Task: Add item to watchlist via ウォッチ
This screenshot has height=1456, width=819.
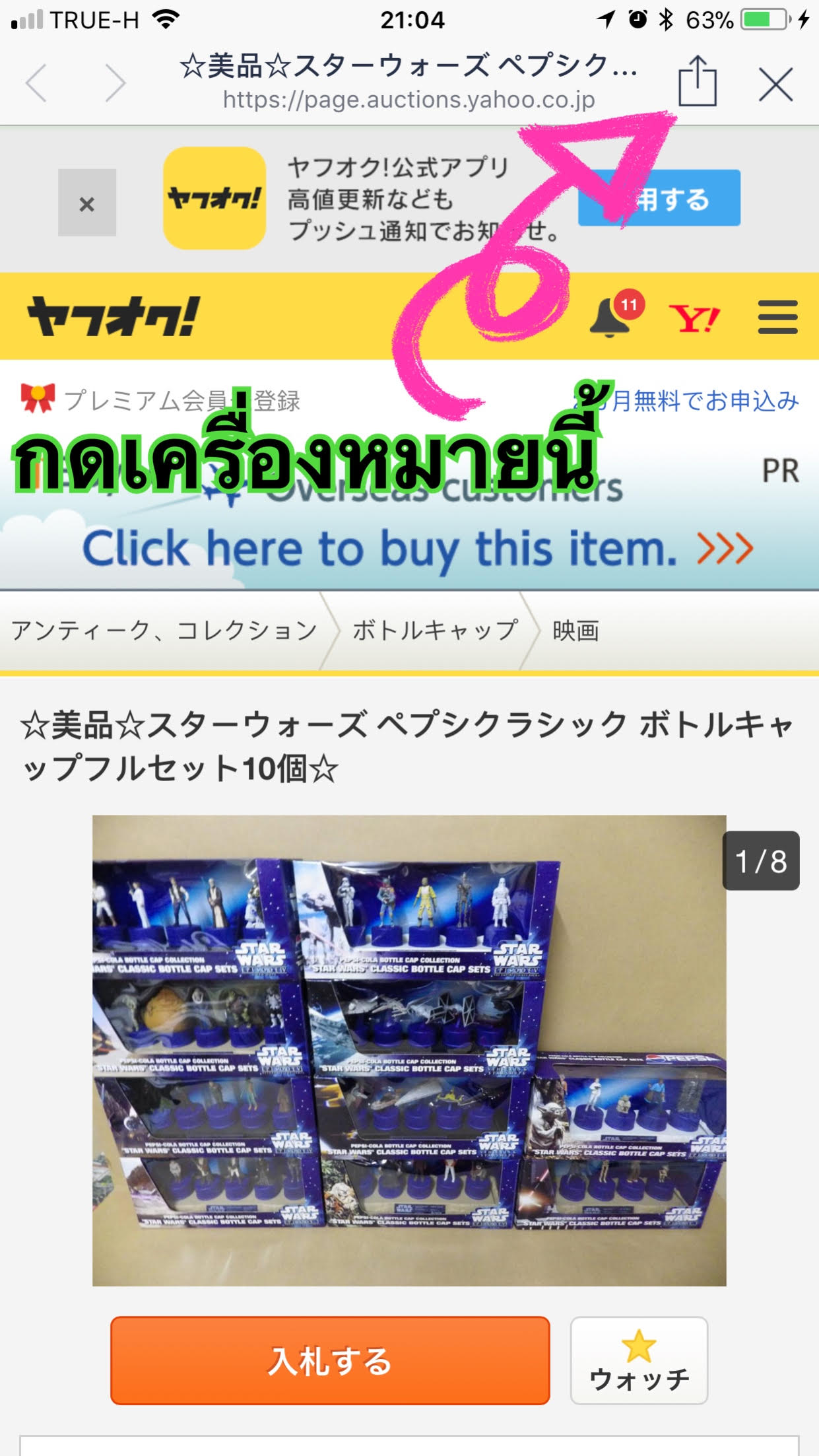Action: pos(639,1360)
